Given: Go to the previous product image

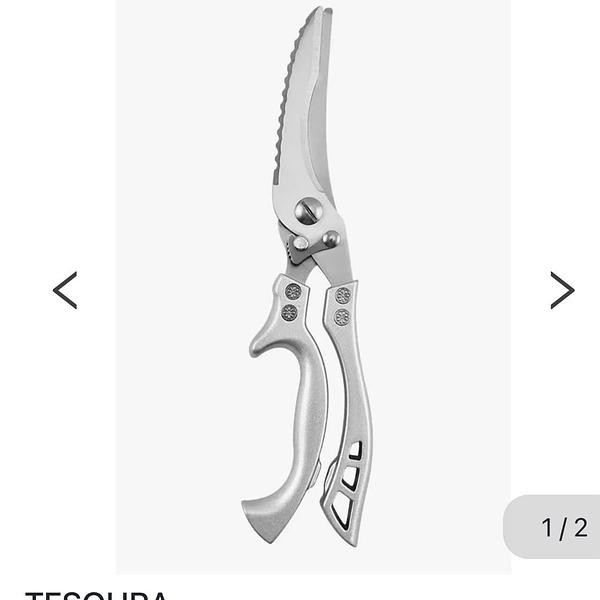Looking at the screenshot, I should [65, 290].
